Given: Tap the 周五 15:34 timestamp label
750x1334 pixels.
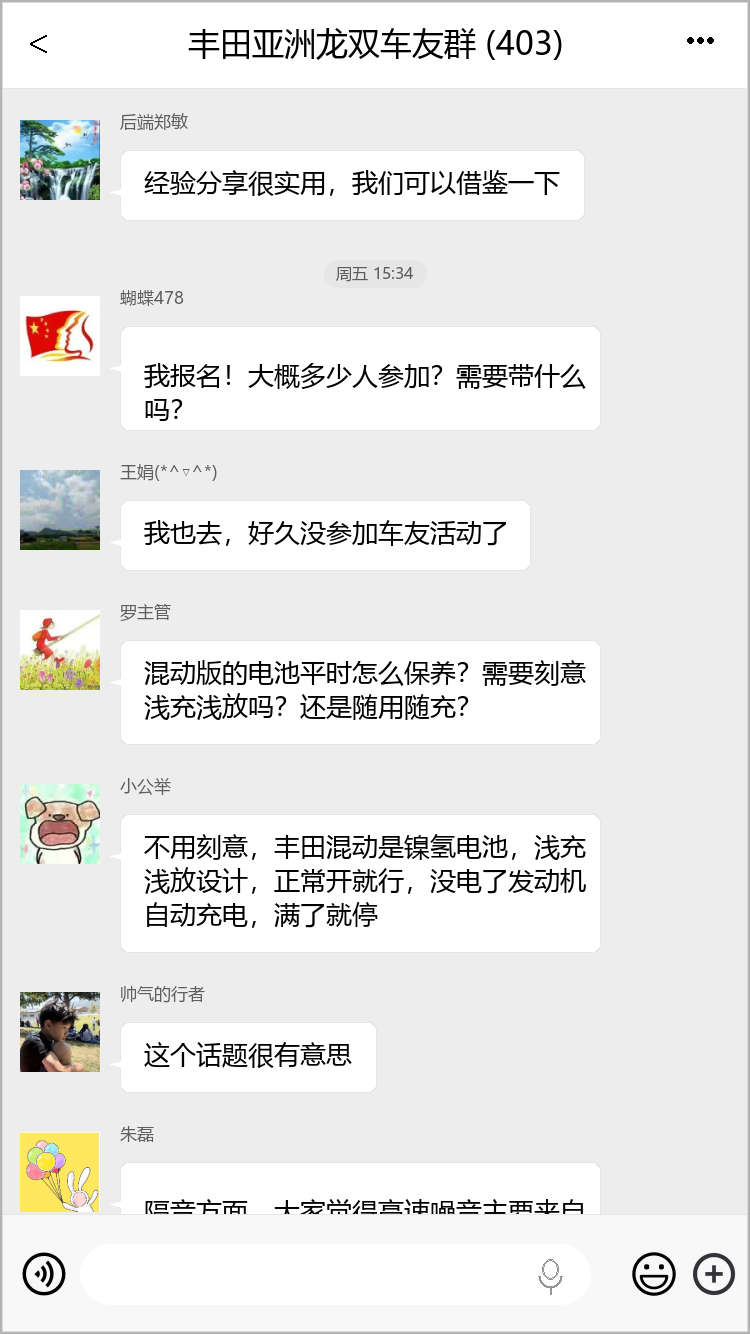Looking at the screenshot, I should tap(375, 274).
